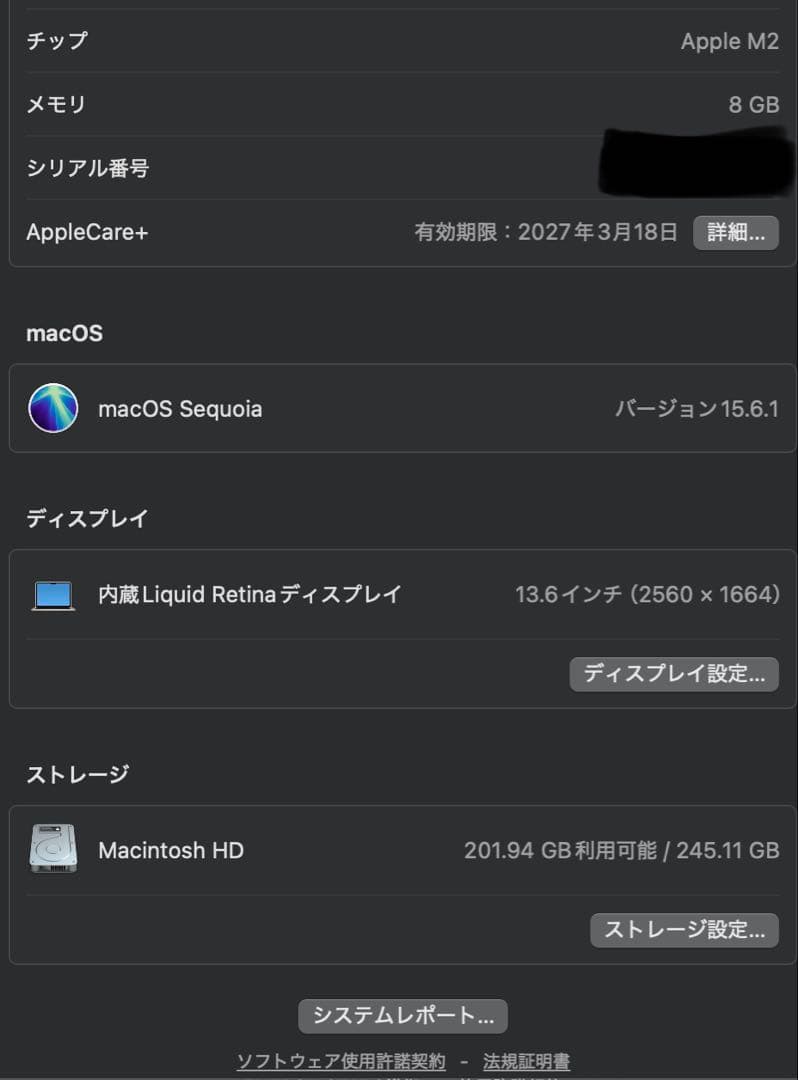Screen dimensions: 798x1080
Task: Launch システムレポート system report
Action: point(402,1015)
